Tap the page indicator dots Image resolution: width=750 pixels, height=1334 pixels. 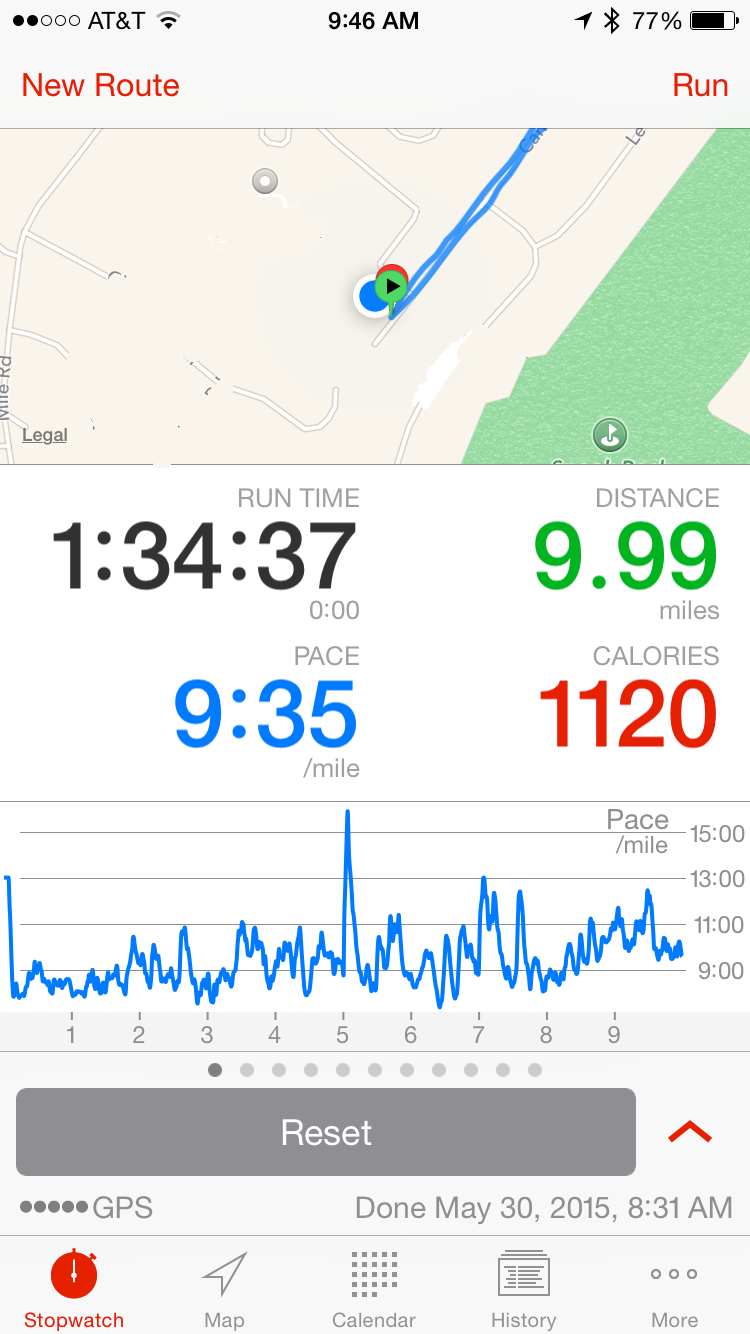pos(375,1070)
